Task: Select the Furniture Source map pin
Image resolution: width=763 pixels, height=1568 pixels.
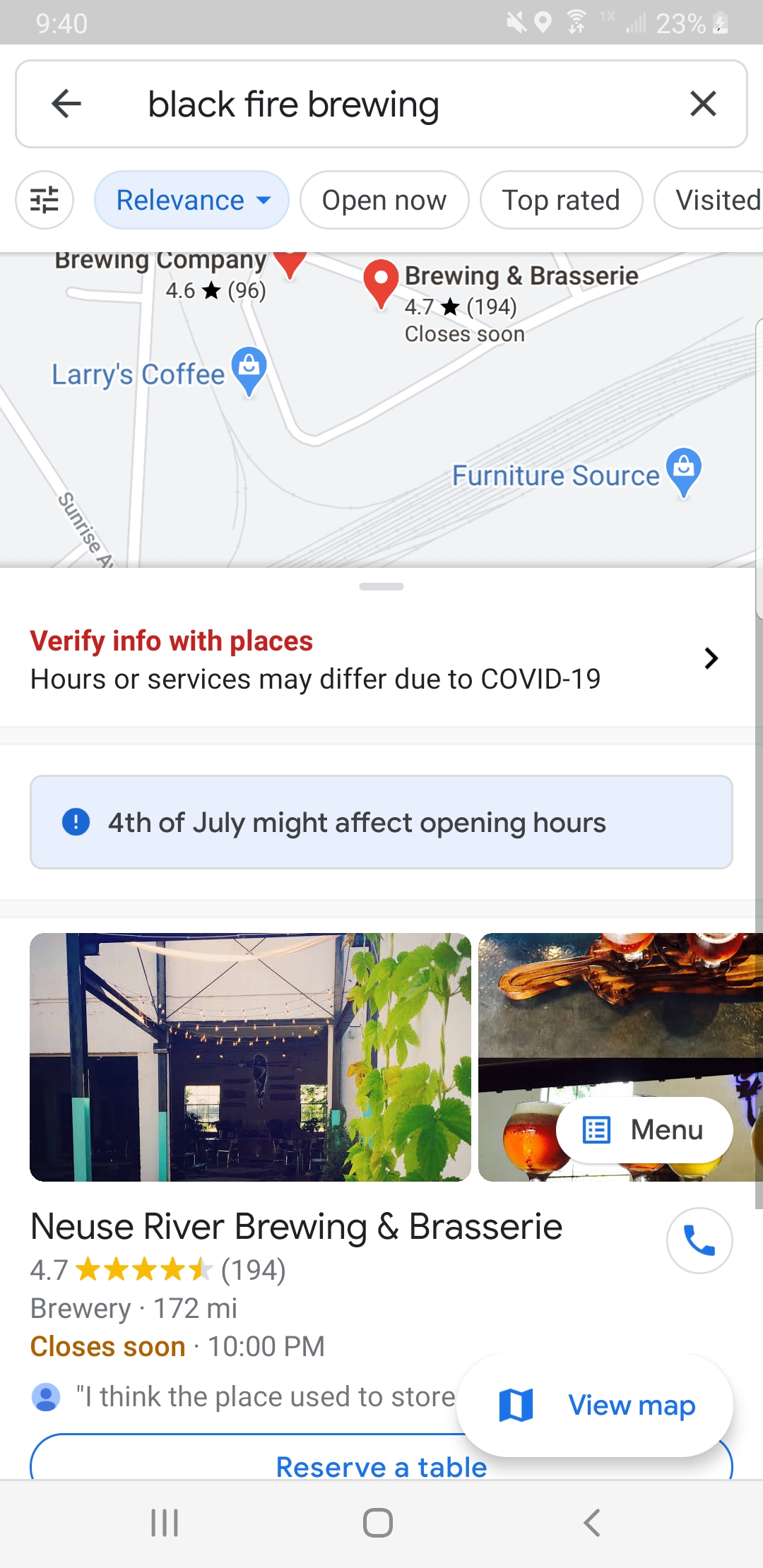Action: 683,470
